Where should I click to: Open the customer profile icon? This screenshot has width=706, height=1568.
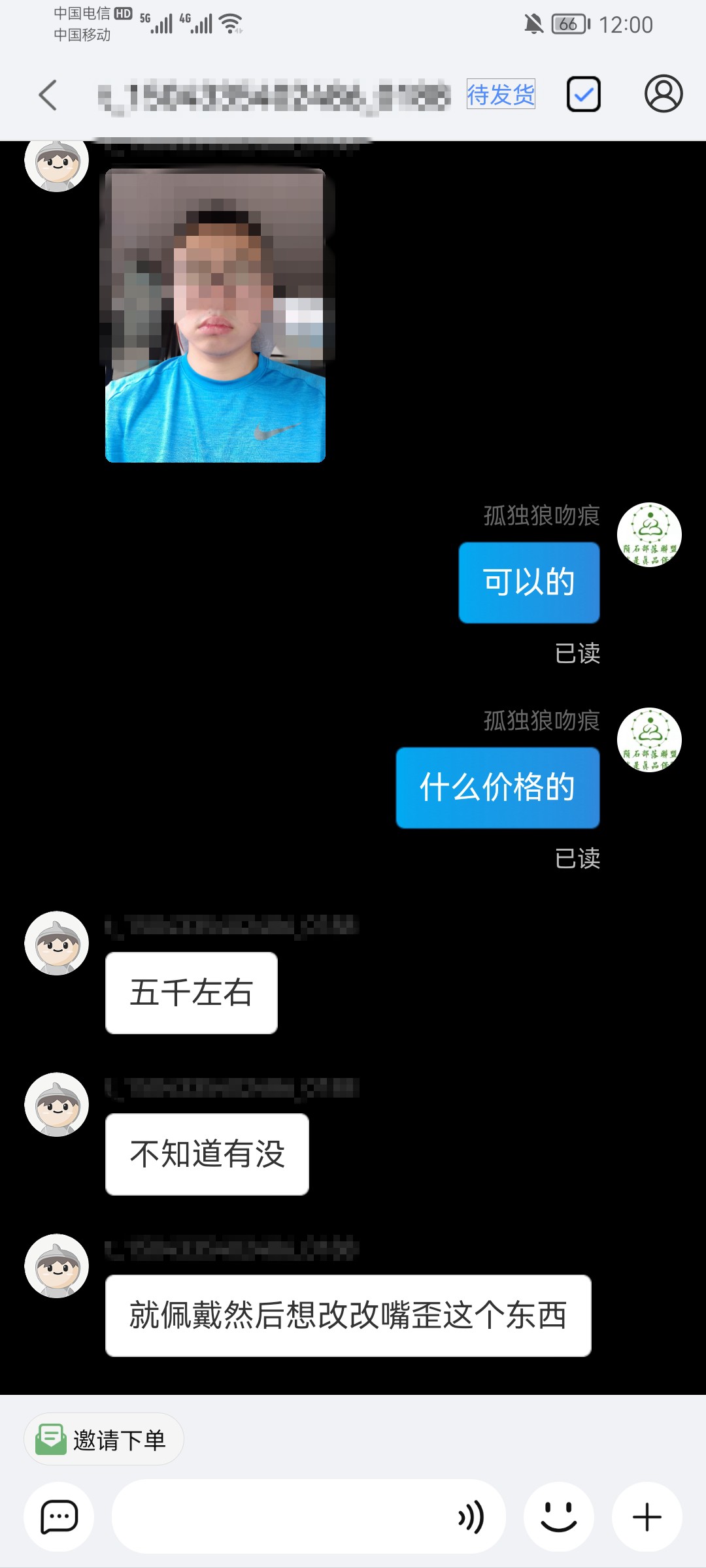point(664,94)
